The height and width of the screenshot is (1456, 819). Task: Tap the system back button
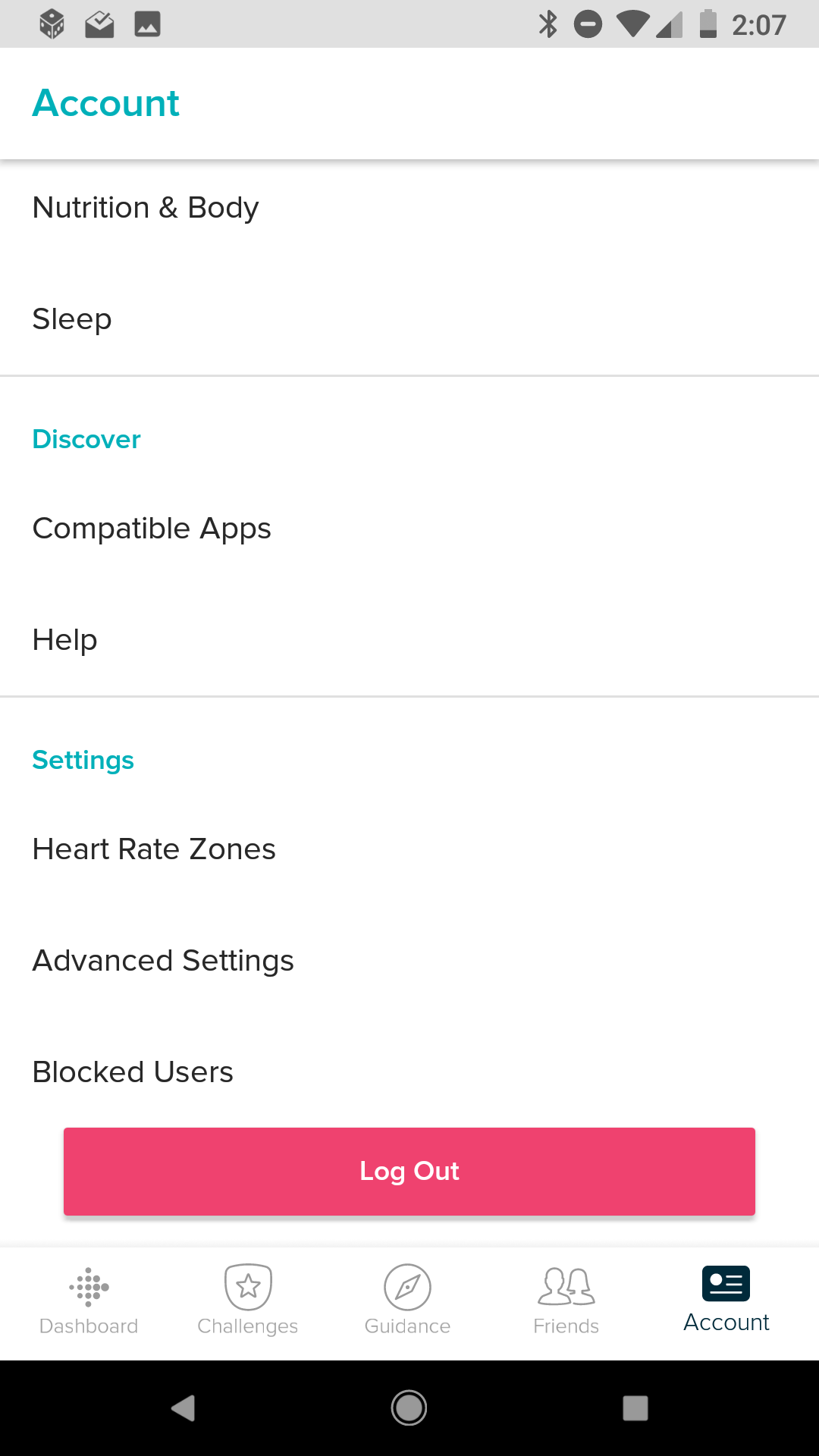coord(183,1408)
